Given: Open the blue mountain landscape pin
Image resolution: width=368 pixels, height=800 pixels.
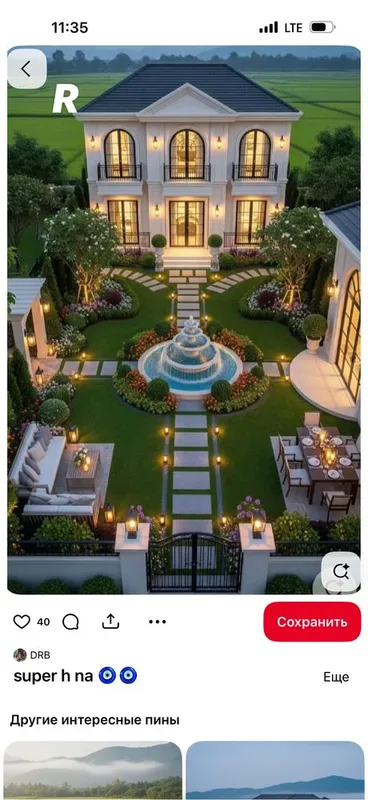Looking at the screenshot, I should [x=275, y=770].
